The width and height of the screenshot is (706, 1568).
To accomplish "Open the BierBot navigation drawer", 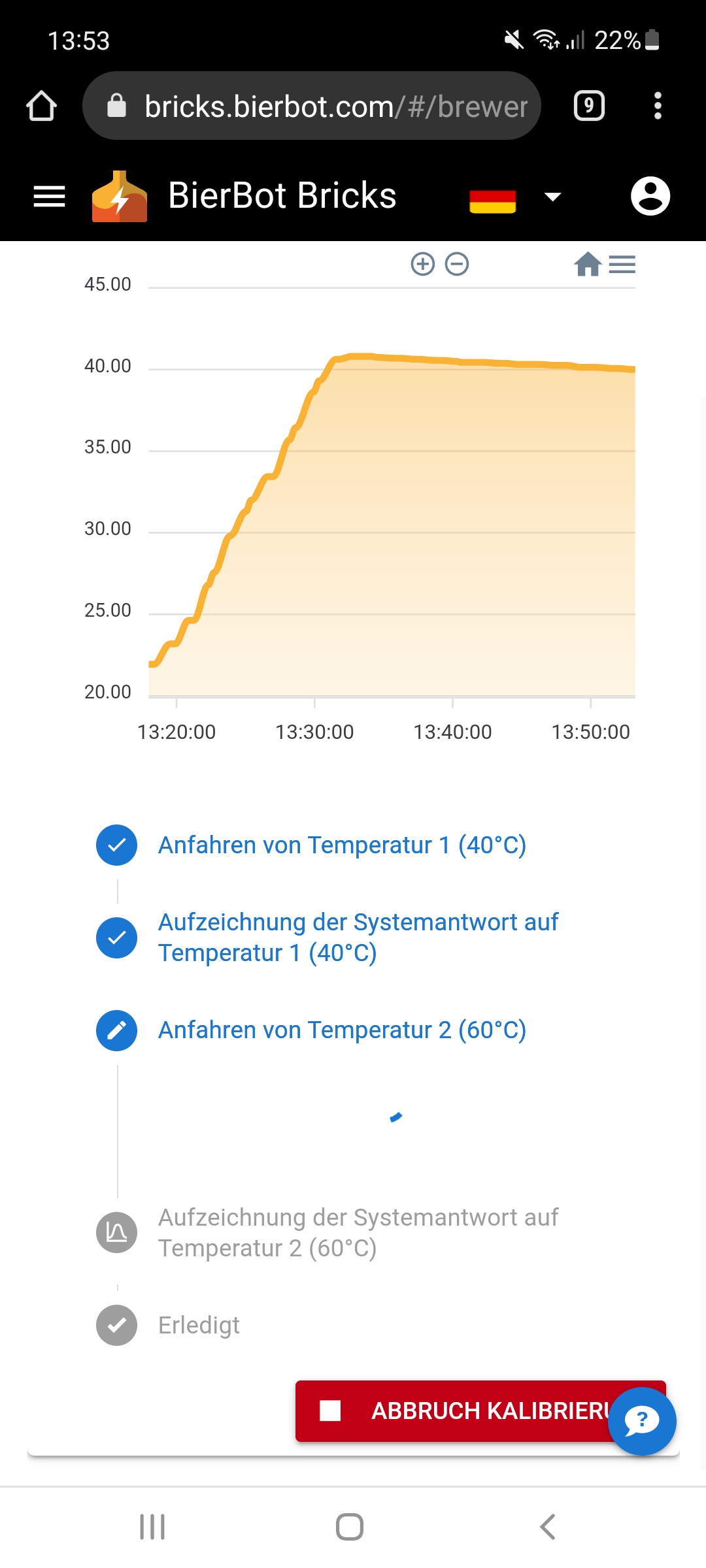I will click(50, 196).
